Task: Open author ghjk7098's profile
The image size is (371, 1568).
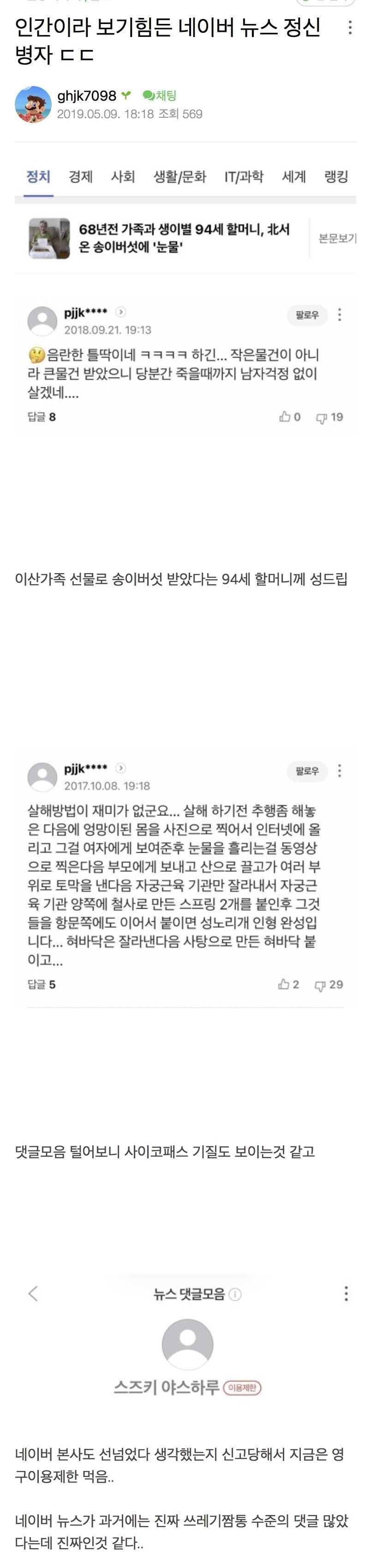Action: tap(86, 96)
